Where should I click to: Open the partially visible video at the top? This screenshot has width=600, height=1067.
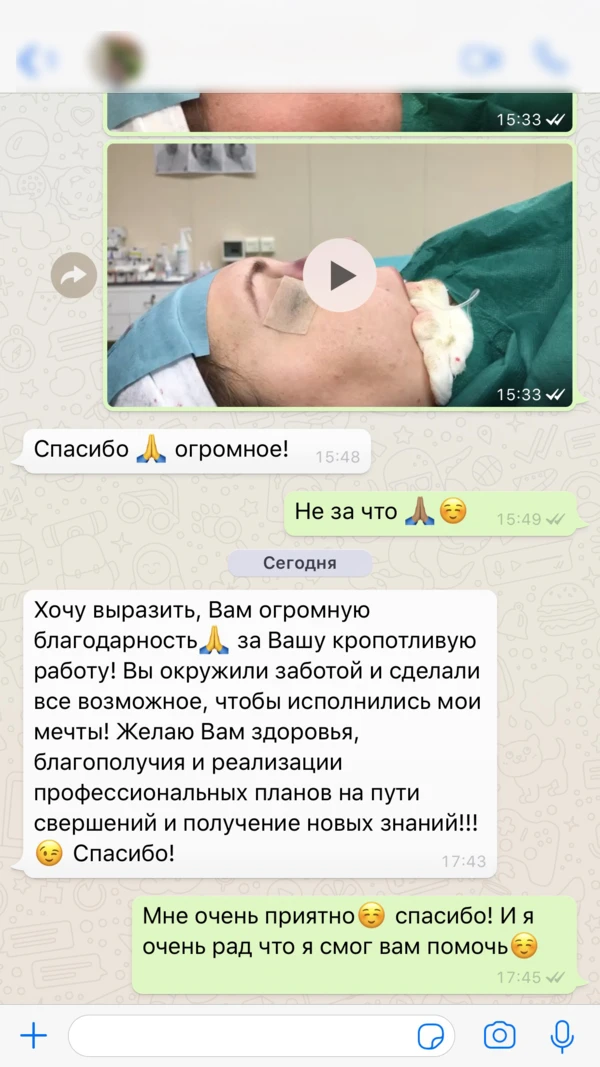(339, 110)
